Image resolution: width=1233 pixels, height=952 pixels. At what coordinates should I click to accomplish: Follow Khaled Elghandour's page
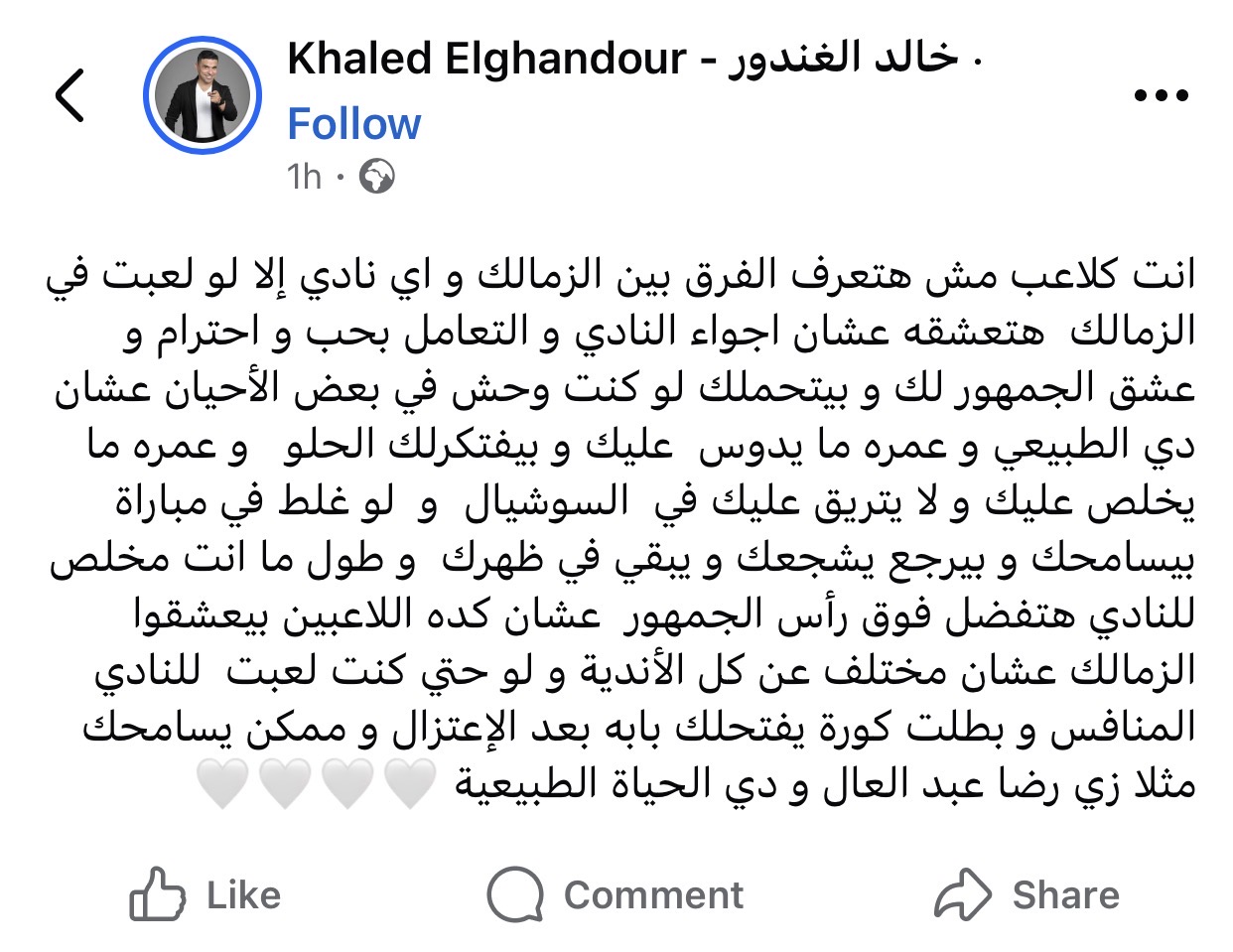(x=353, y=125)
